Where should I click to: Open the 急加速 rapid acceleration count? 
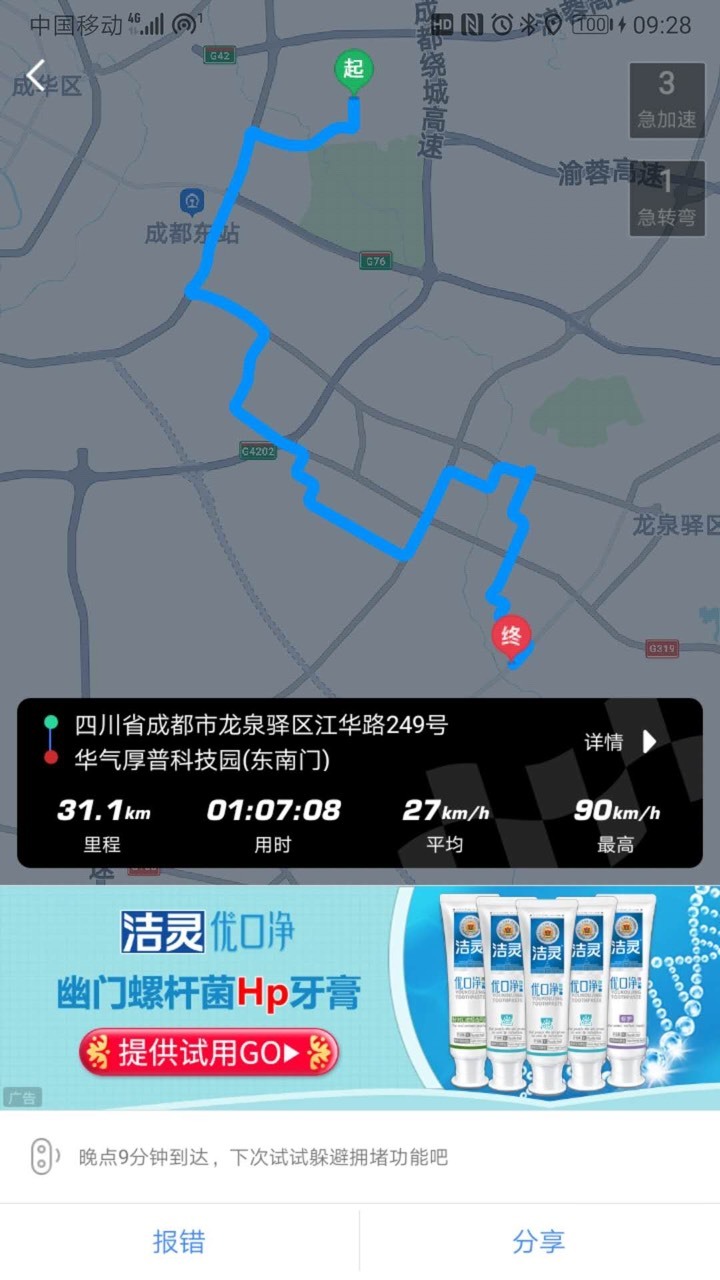(x=667, y=101)
